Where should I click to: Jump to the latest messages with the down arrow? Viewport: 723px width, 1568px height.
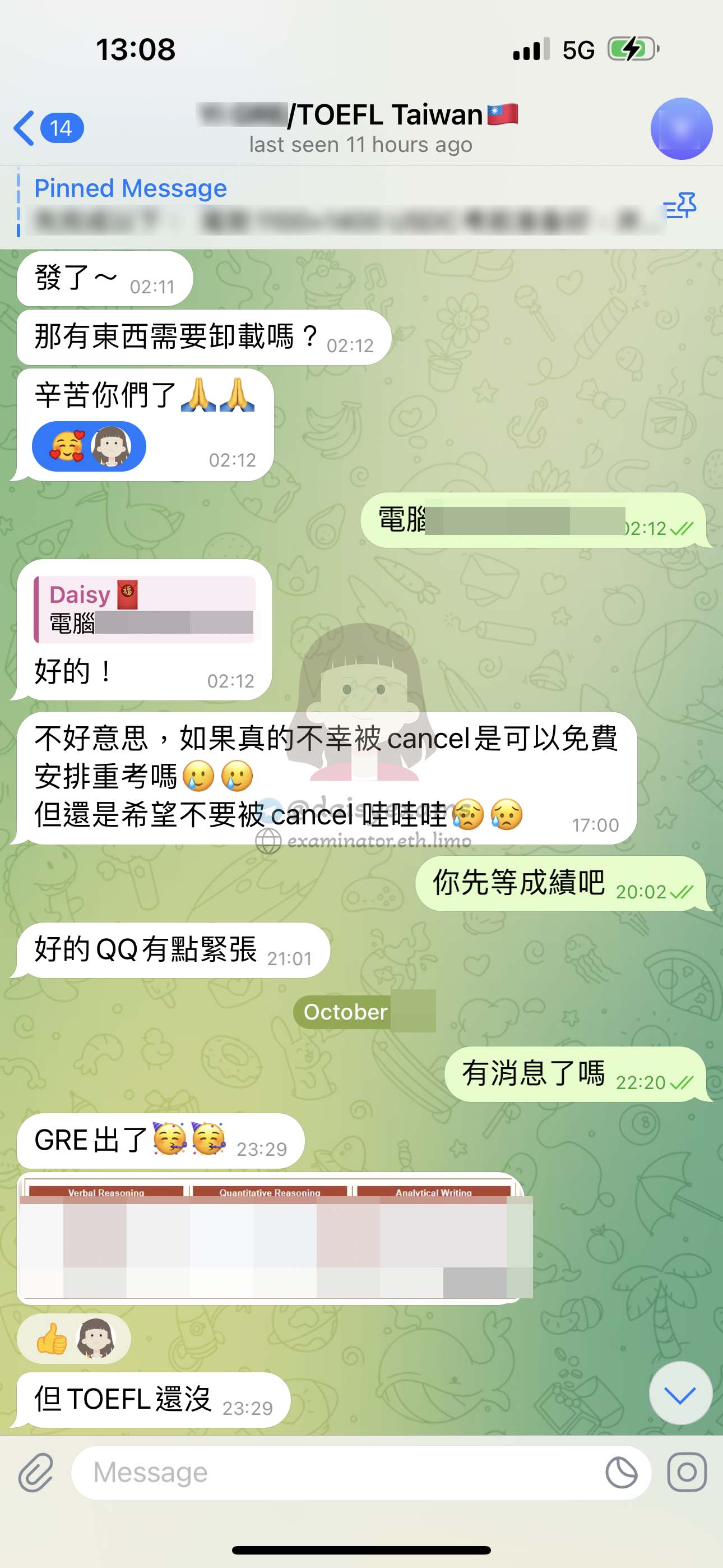[680, 1394]
